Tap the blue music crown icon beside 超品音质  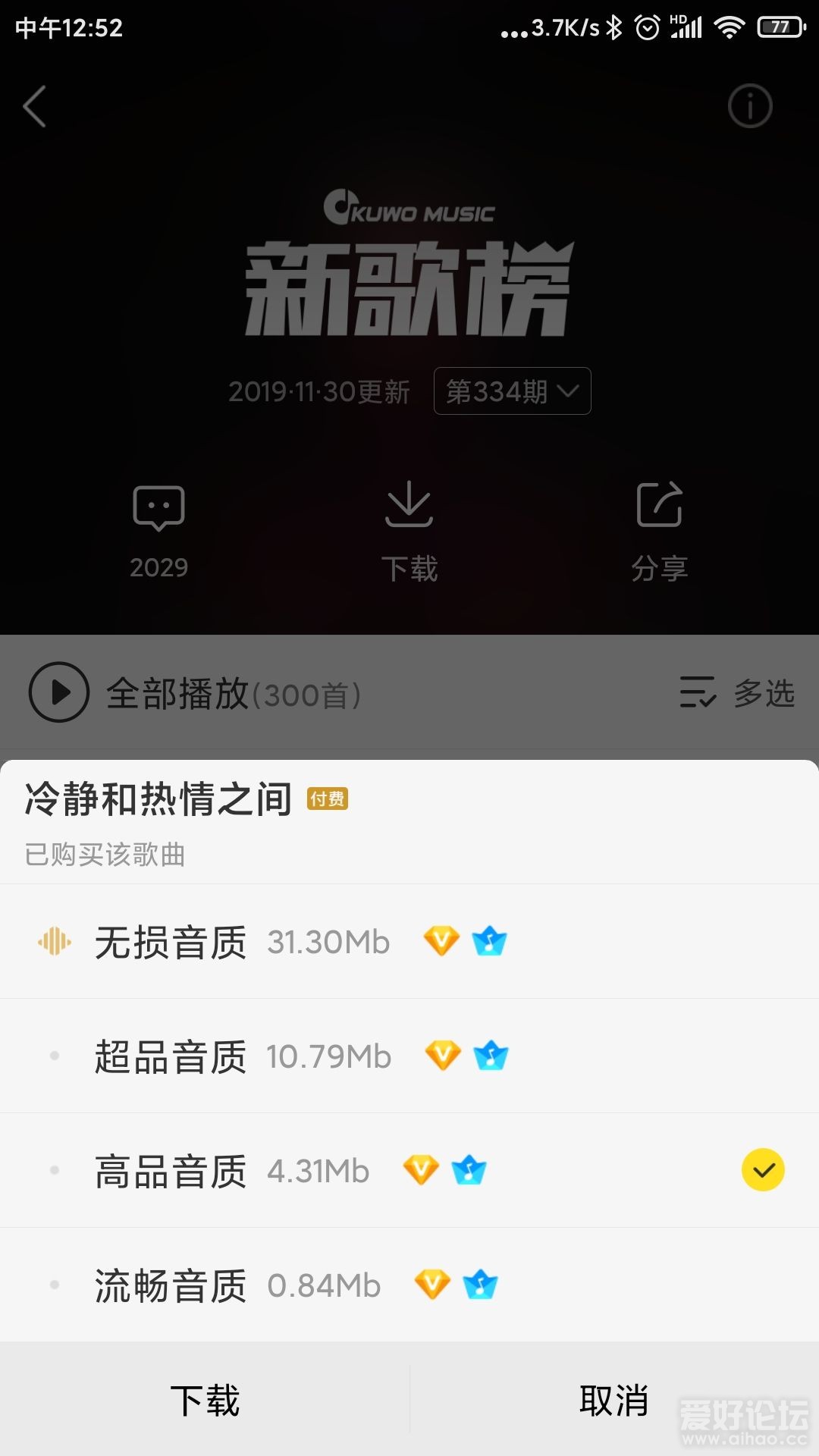coord(492,1055)
